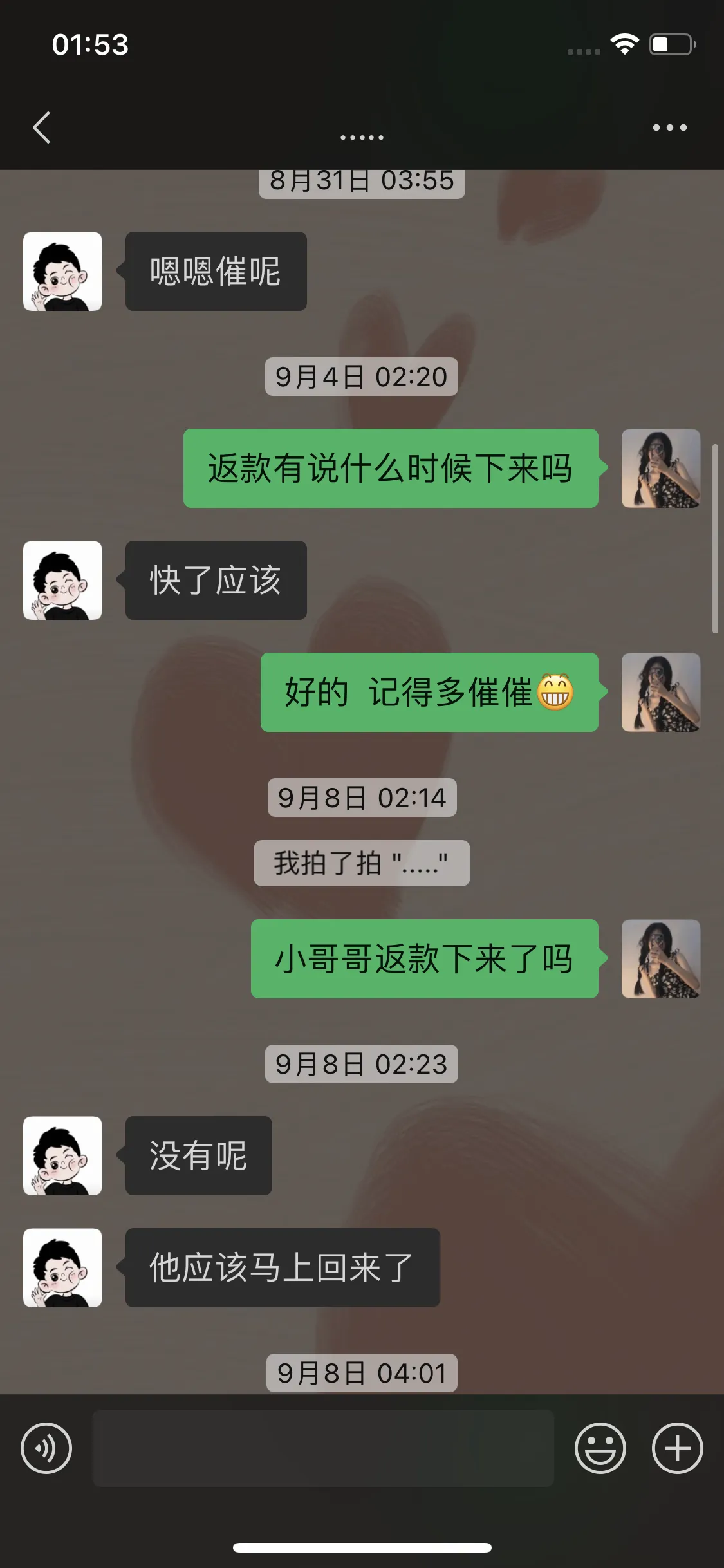Open the plus attachment menu
This screenshot has width=724, height=1568.
677,1448
